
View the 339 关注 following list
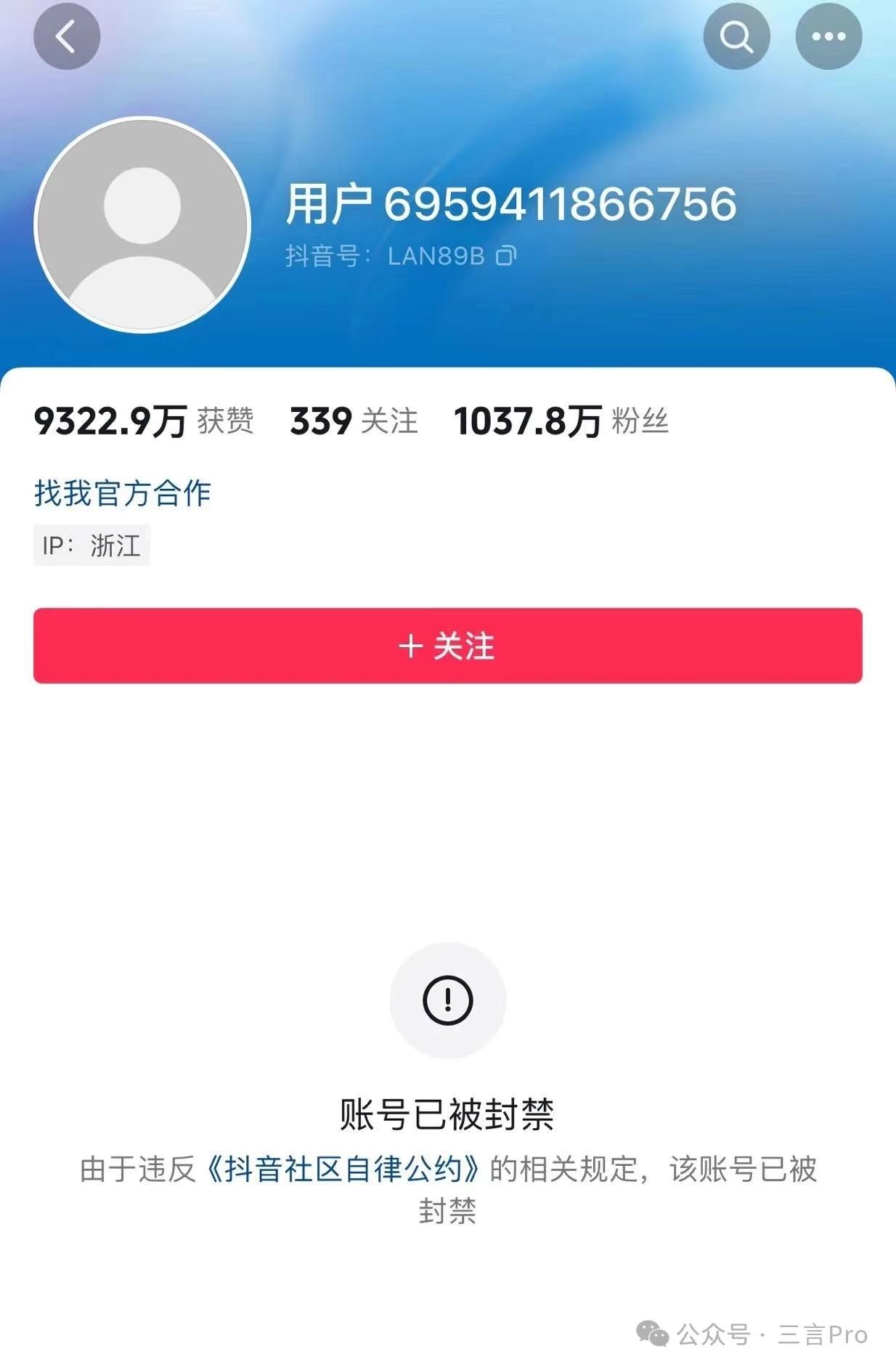[354, 421]
